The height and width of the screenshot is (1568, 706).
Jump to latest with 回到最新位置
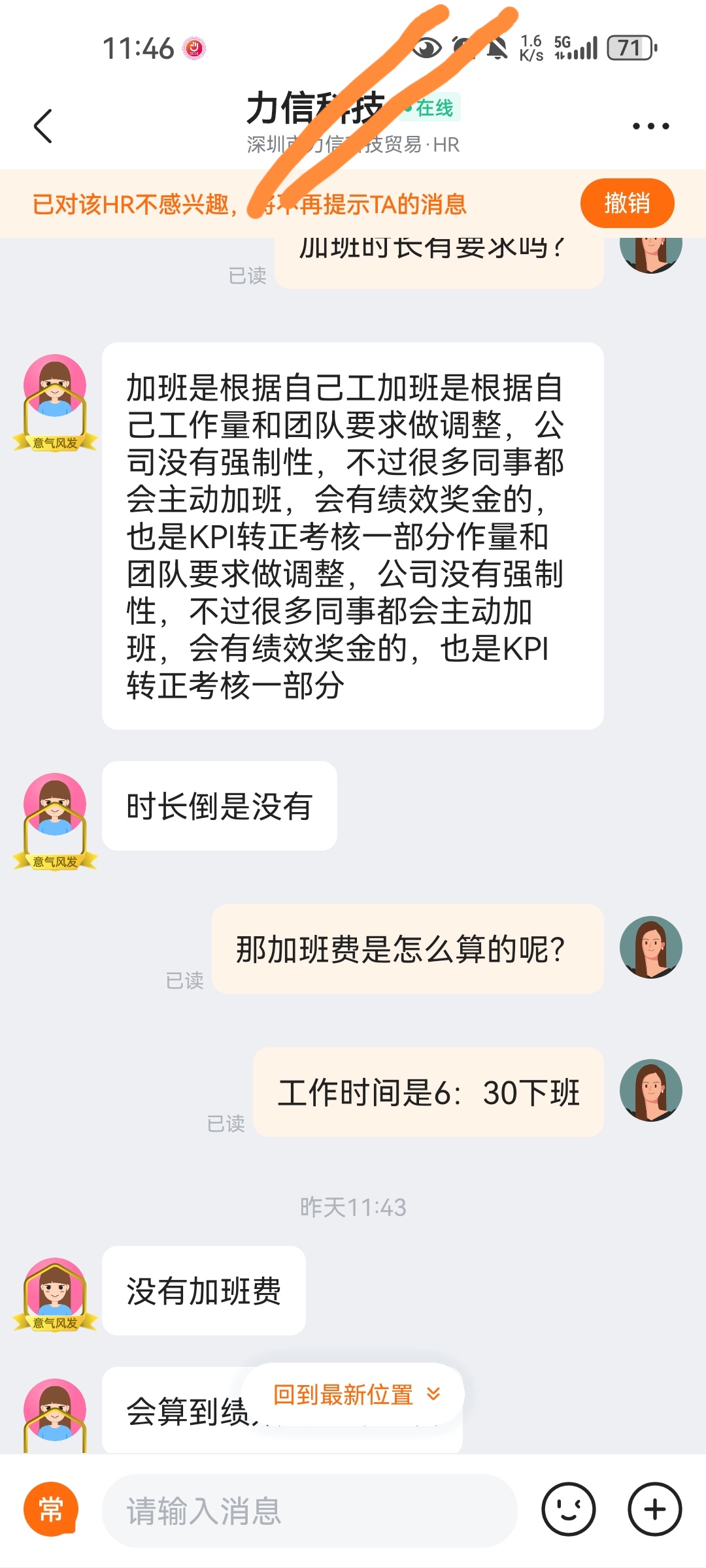click(x=354, y=1394)
